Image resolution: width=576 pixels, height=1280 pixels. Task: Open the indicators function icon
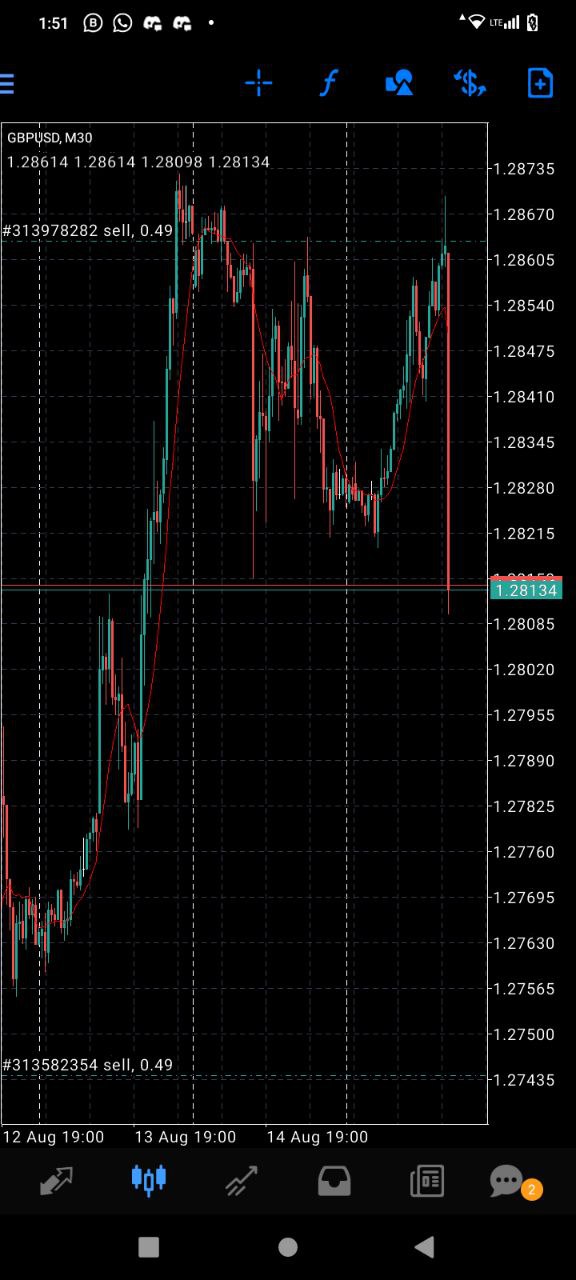(x=328, y=83)
